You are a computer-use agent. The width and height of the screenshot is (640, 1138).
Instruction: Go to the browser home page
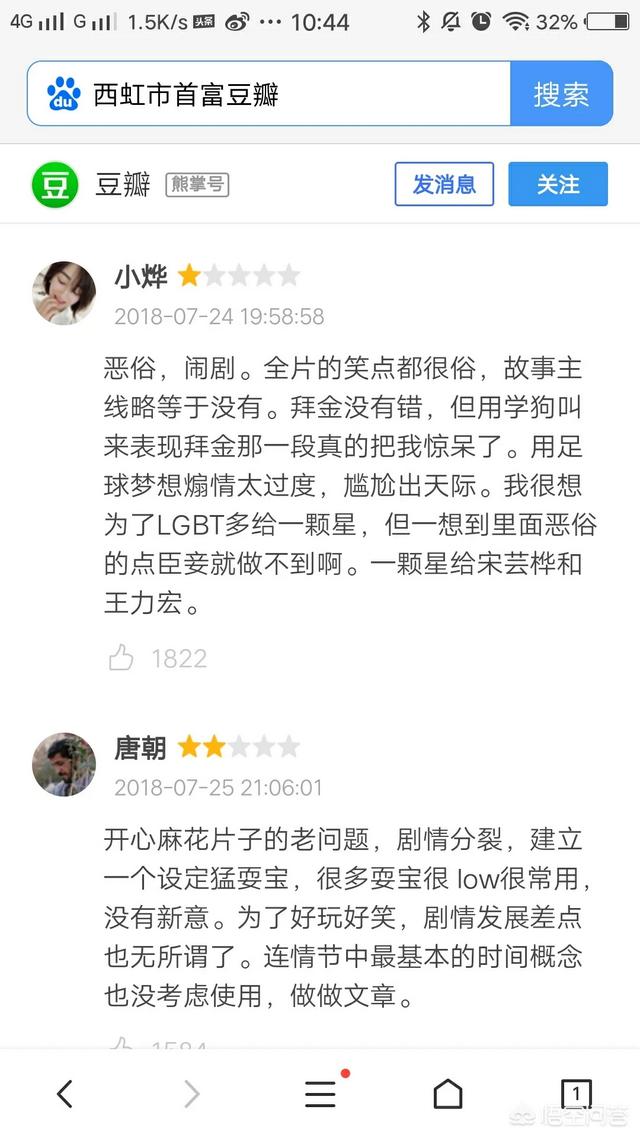pyautogui.click(x=448, y=1094)
